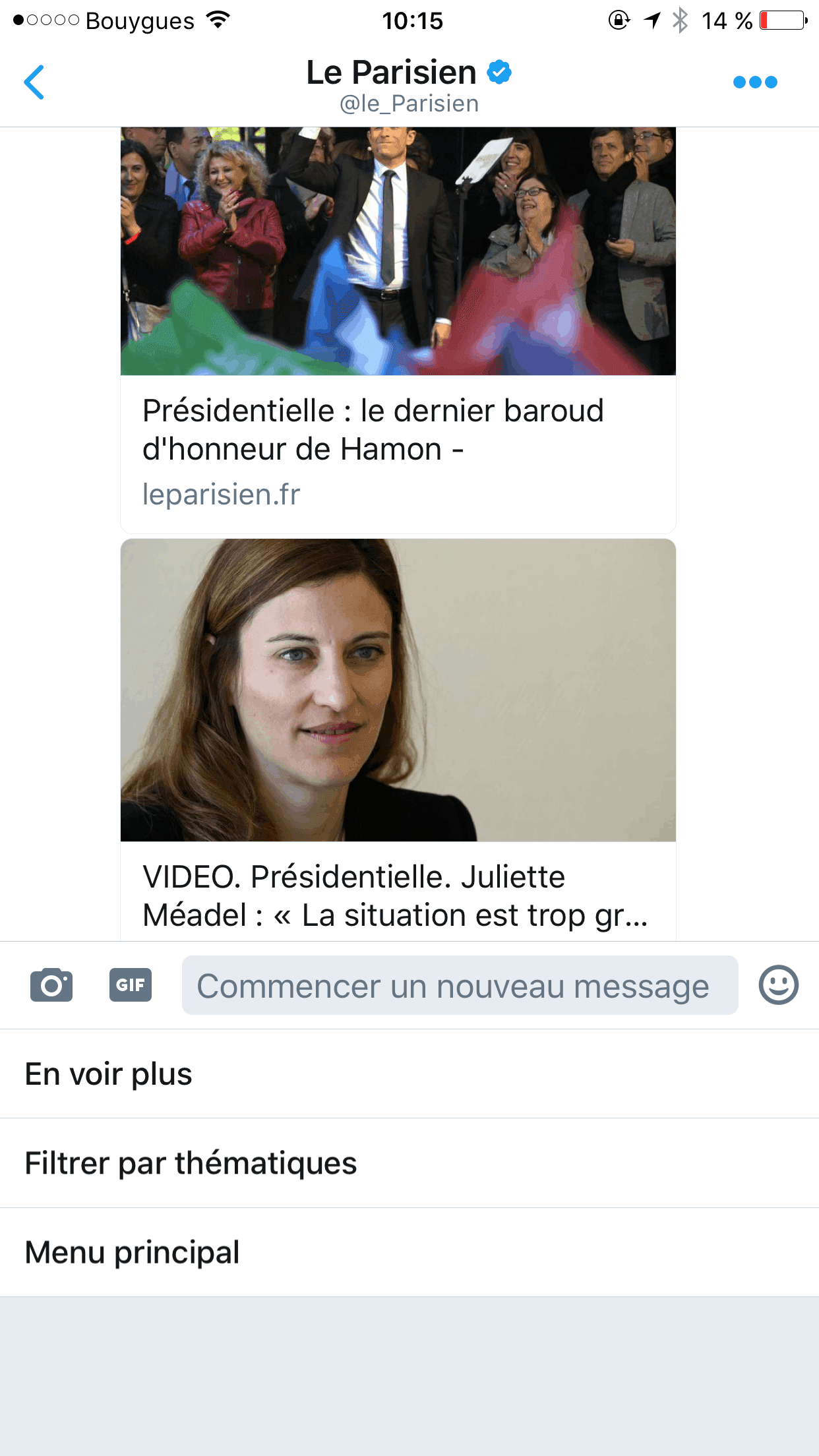Viewport: 819px width, 1456px height.
Task: Select the 'En voir plus' quick reply
Action: click(x=409, y=1074)
